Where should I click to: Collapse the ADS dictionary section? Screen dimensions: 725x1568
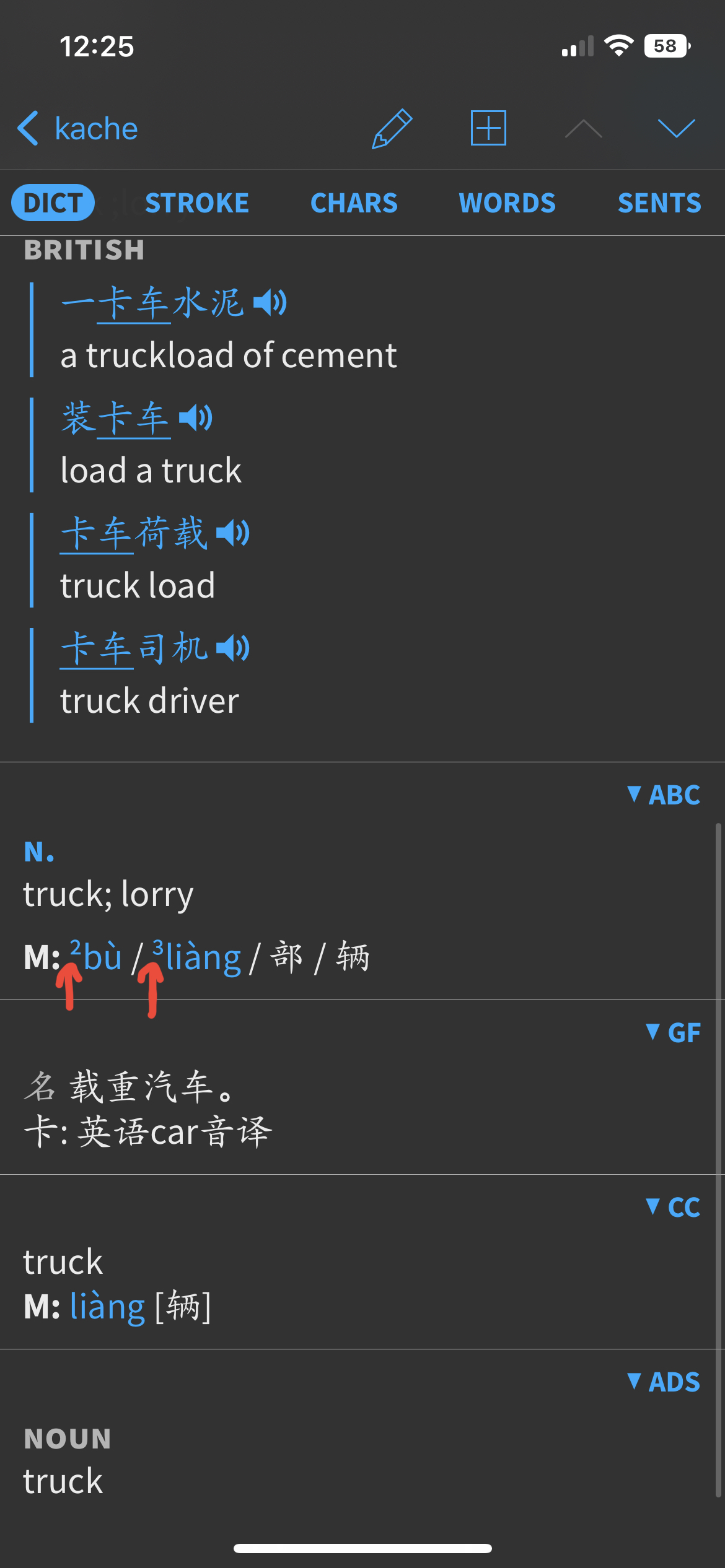(663, 1382)
